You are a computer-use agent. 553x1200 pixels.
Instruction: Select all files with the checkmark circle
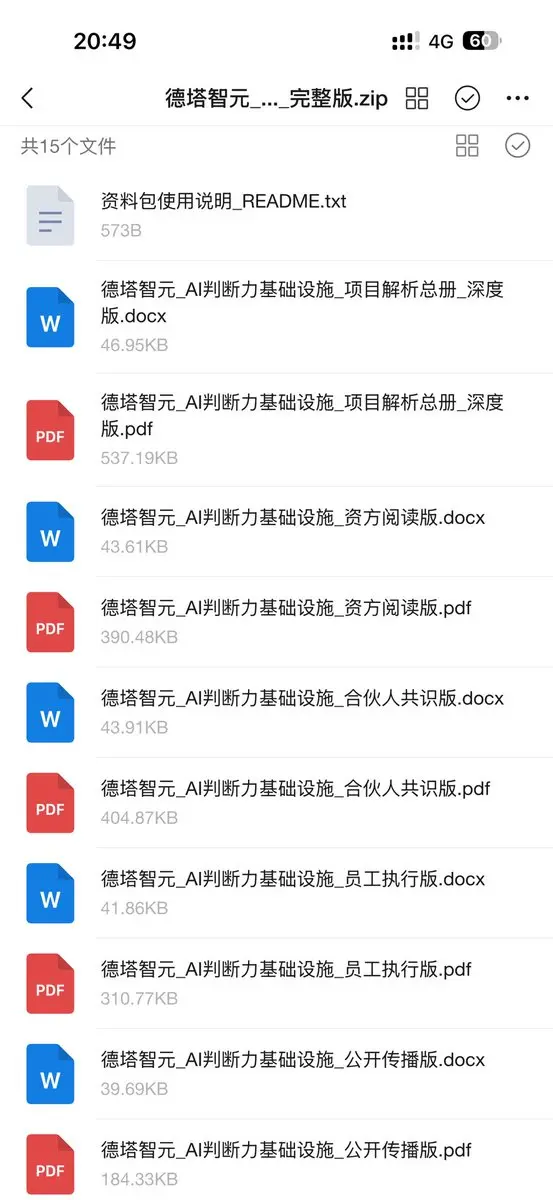[x=517, y=146]
